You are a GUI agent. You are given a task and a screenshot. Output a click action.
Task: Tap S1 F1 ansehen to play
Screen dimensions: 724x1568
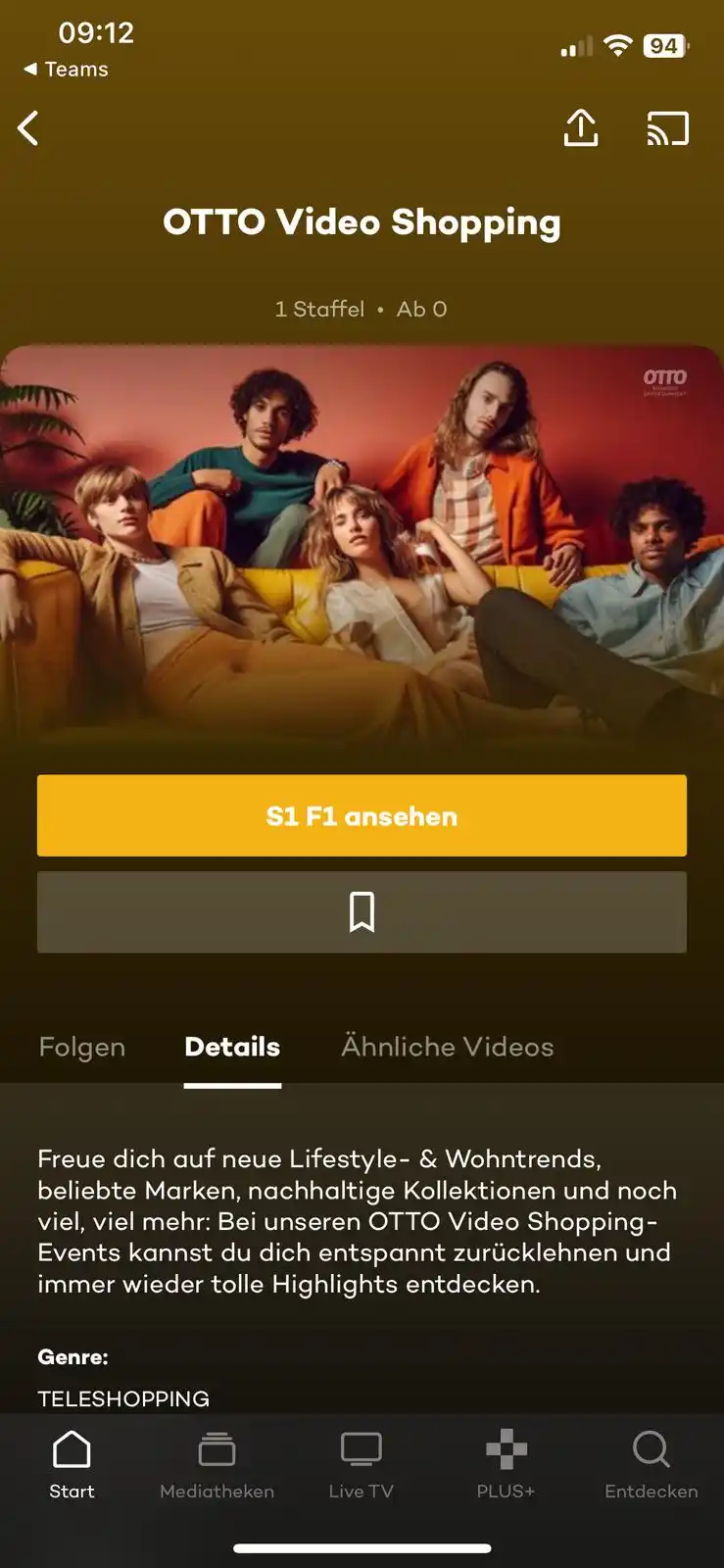(x=362, y=815)
